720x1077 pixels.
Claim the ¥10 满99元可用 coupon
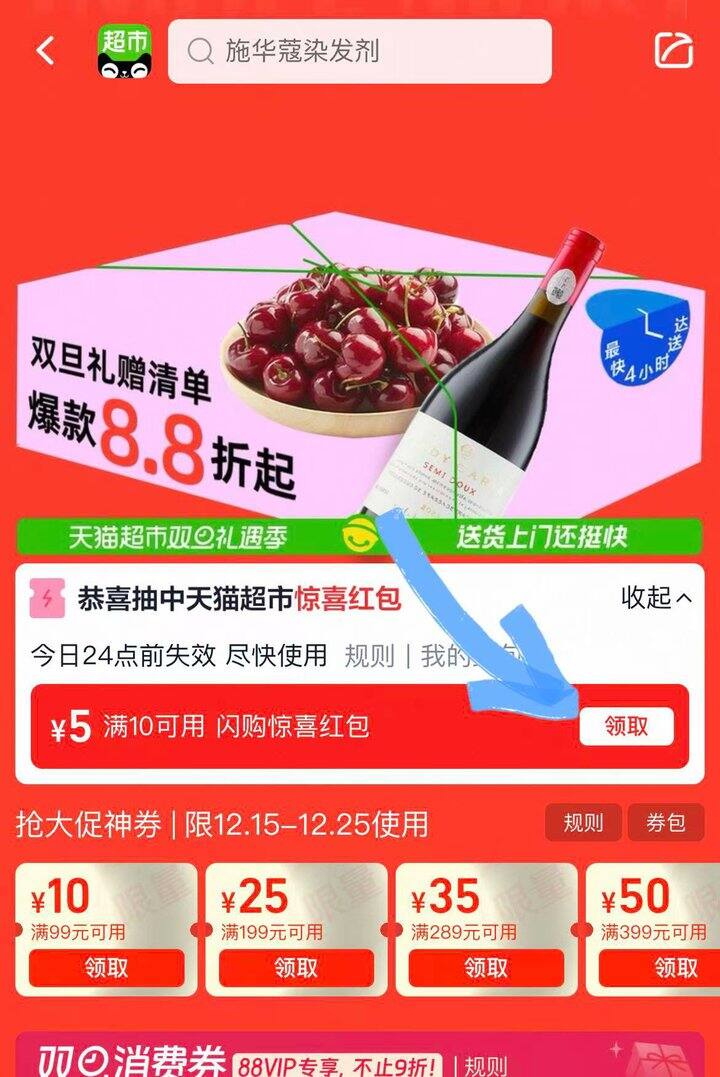click(x=106, y=968)
